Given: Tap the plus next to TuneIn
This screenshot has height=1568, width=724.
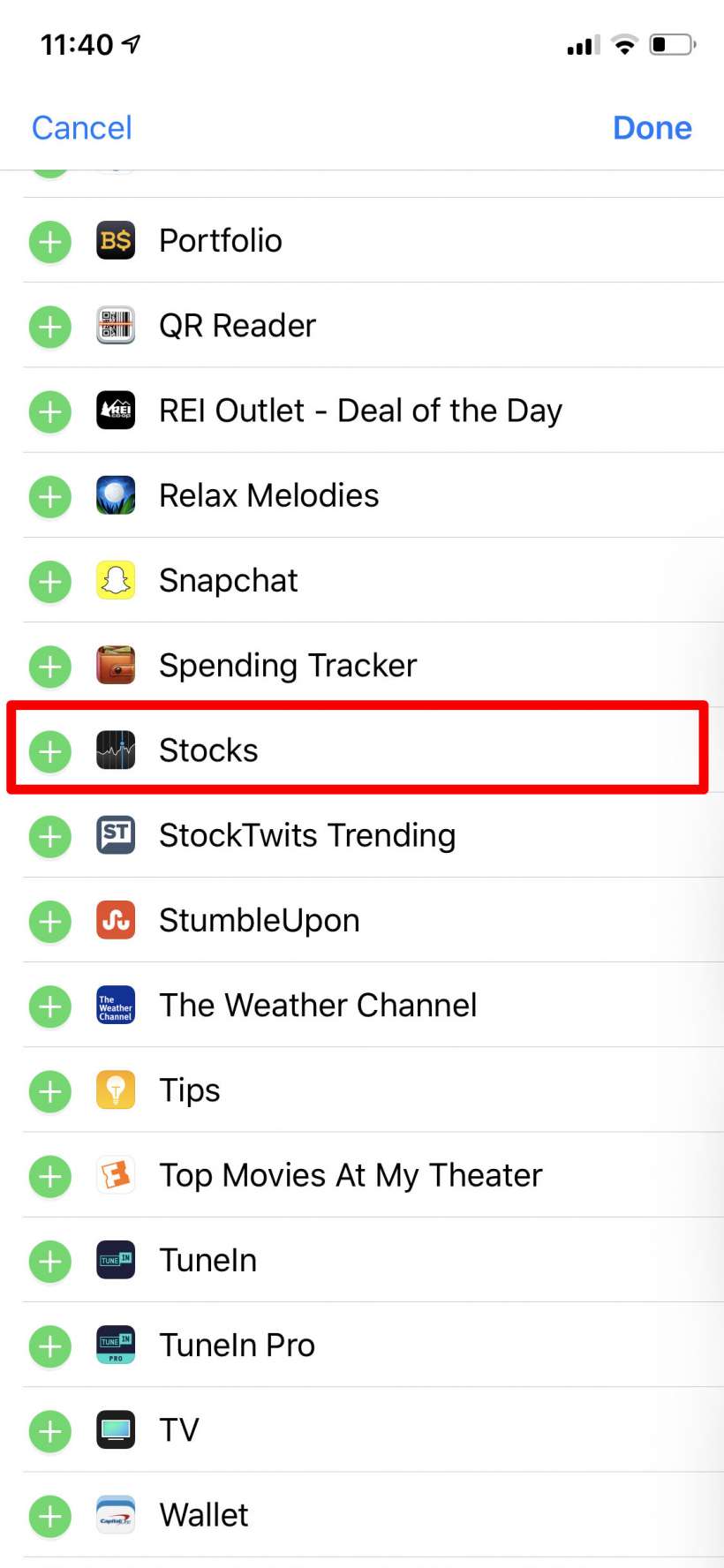Looking at the screenshot, I should click(x=50, y=1261).
